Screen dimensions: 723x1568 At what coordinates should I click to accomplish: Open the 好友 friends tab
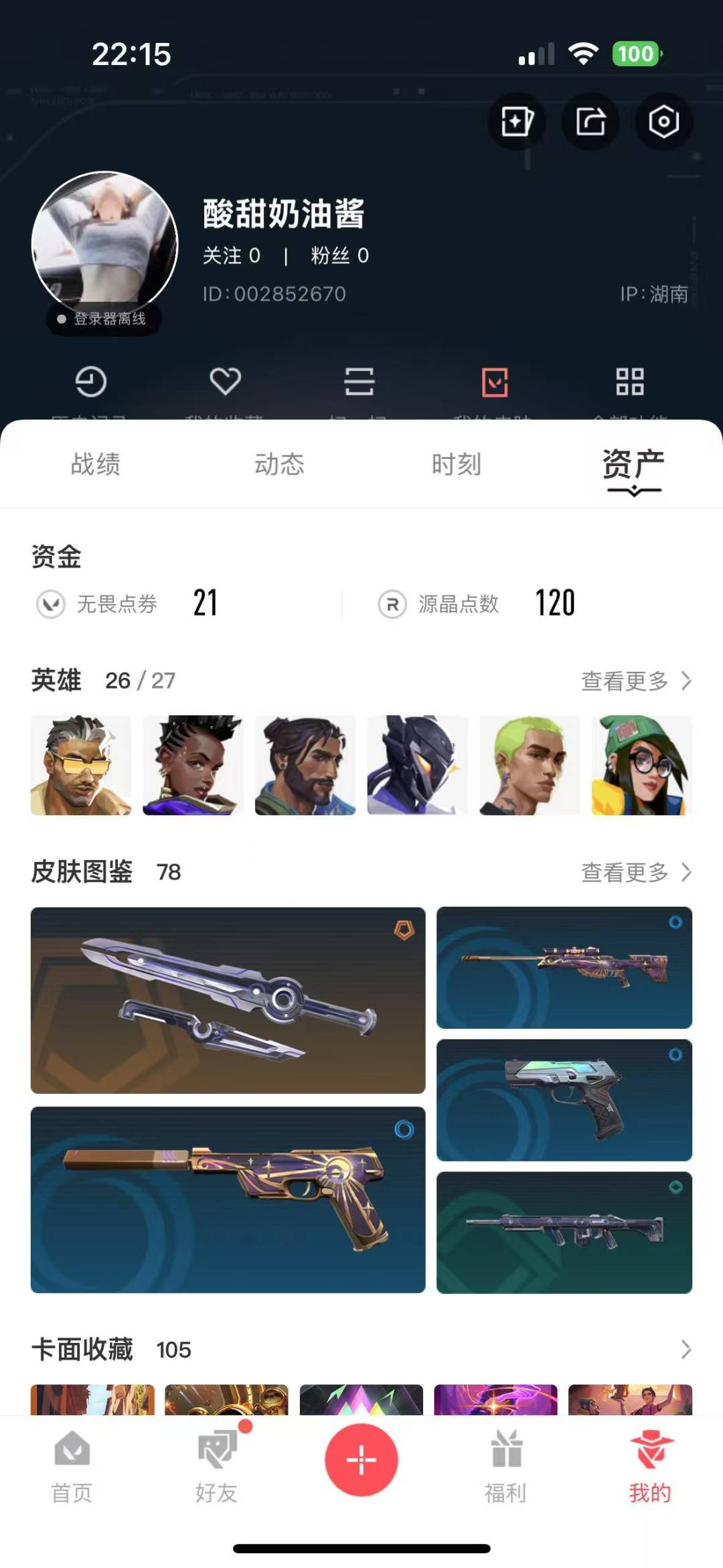tap(217, 1467)
